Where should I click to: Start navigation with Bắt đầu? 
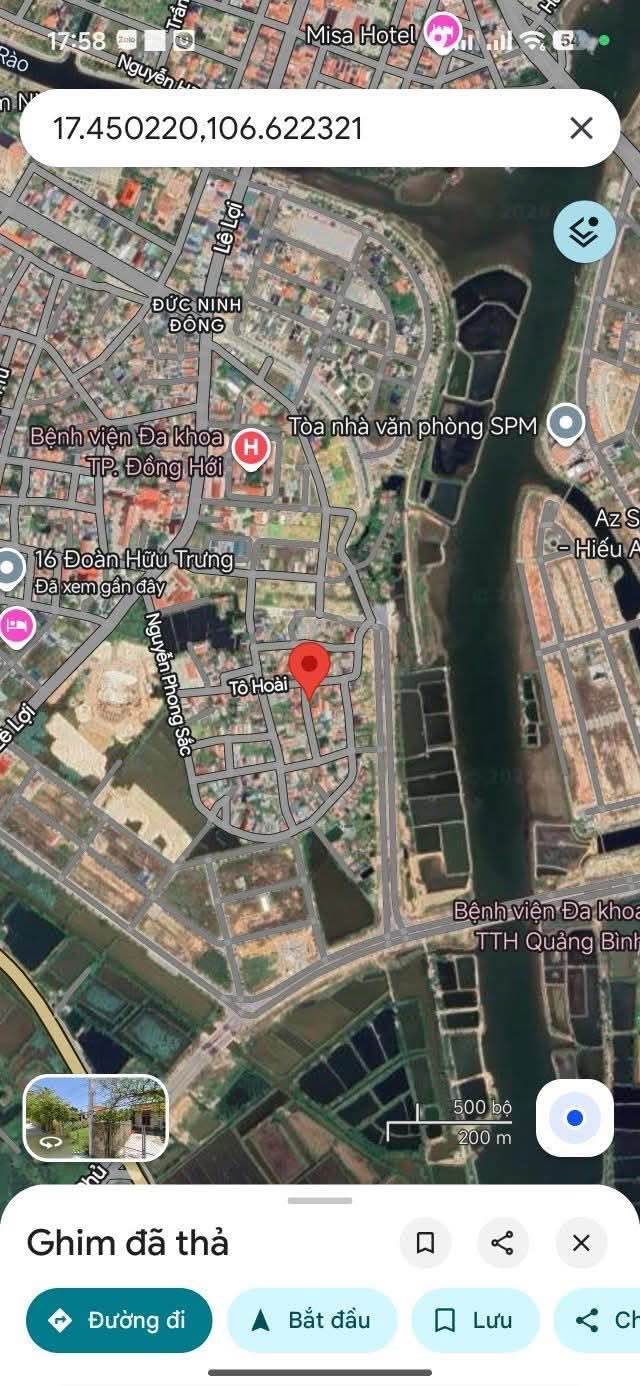click(312, 1320)
